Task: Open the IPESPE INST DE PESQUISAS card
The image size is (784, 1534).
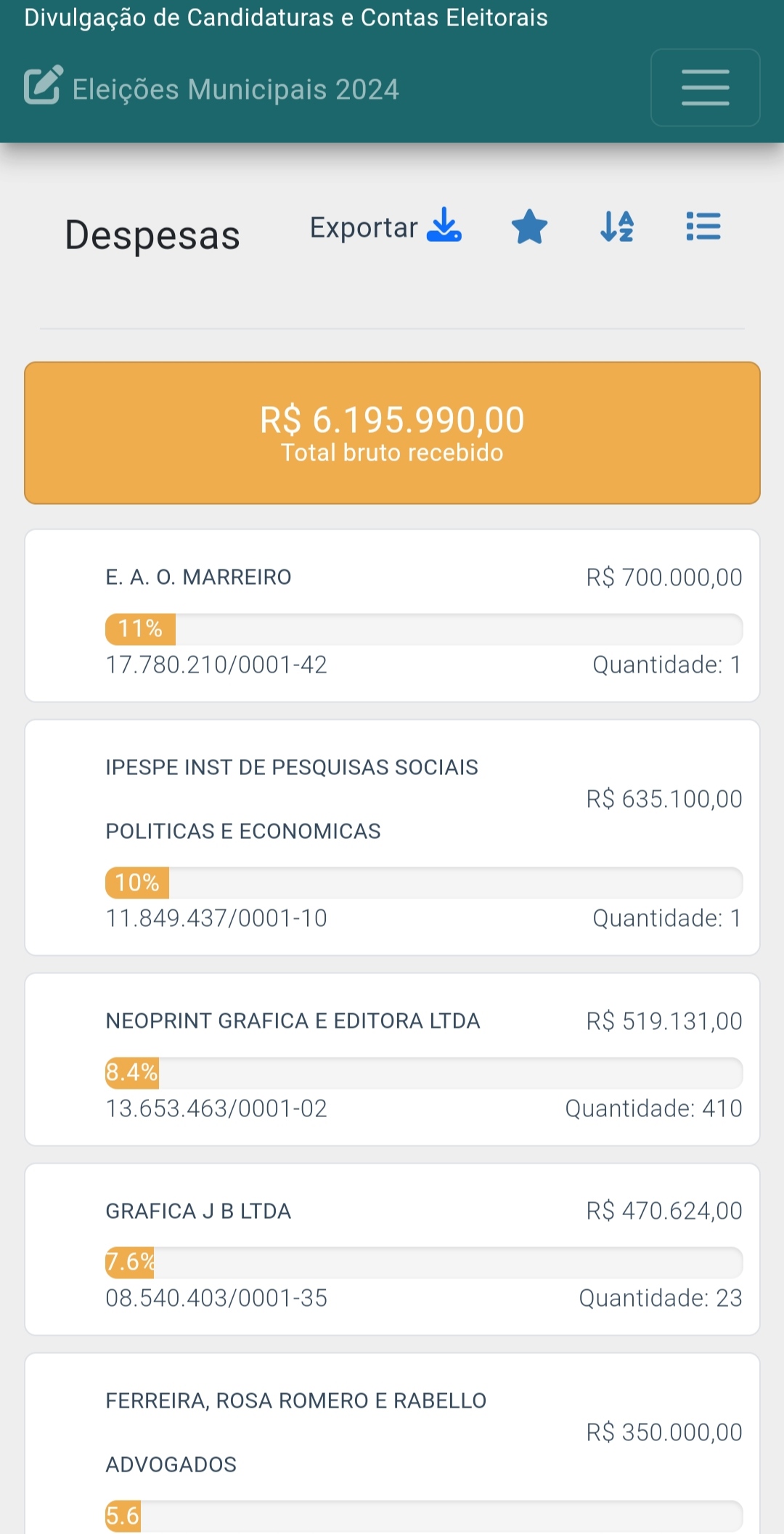Action: pos(392,837)
